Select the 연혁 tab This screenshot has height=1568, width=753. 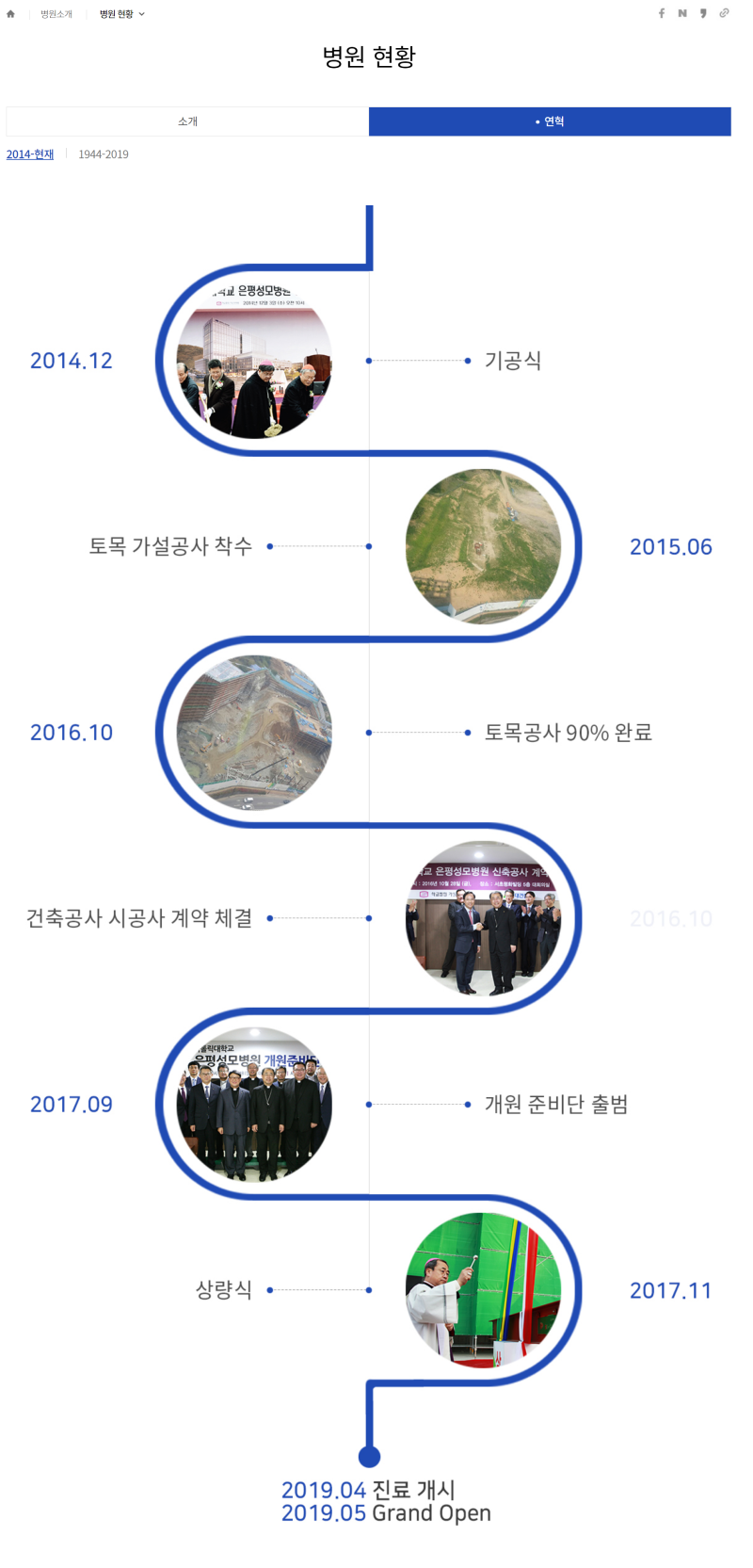[x=550, y=121]
